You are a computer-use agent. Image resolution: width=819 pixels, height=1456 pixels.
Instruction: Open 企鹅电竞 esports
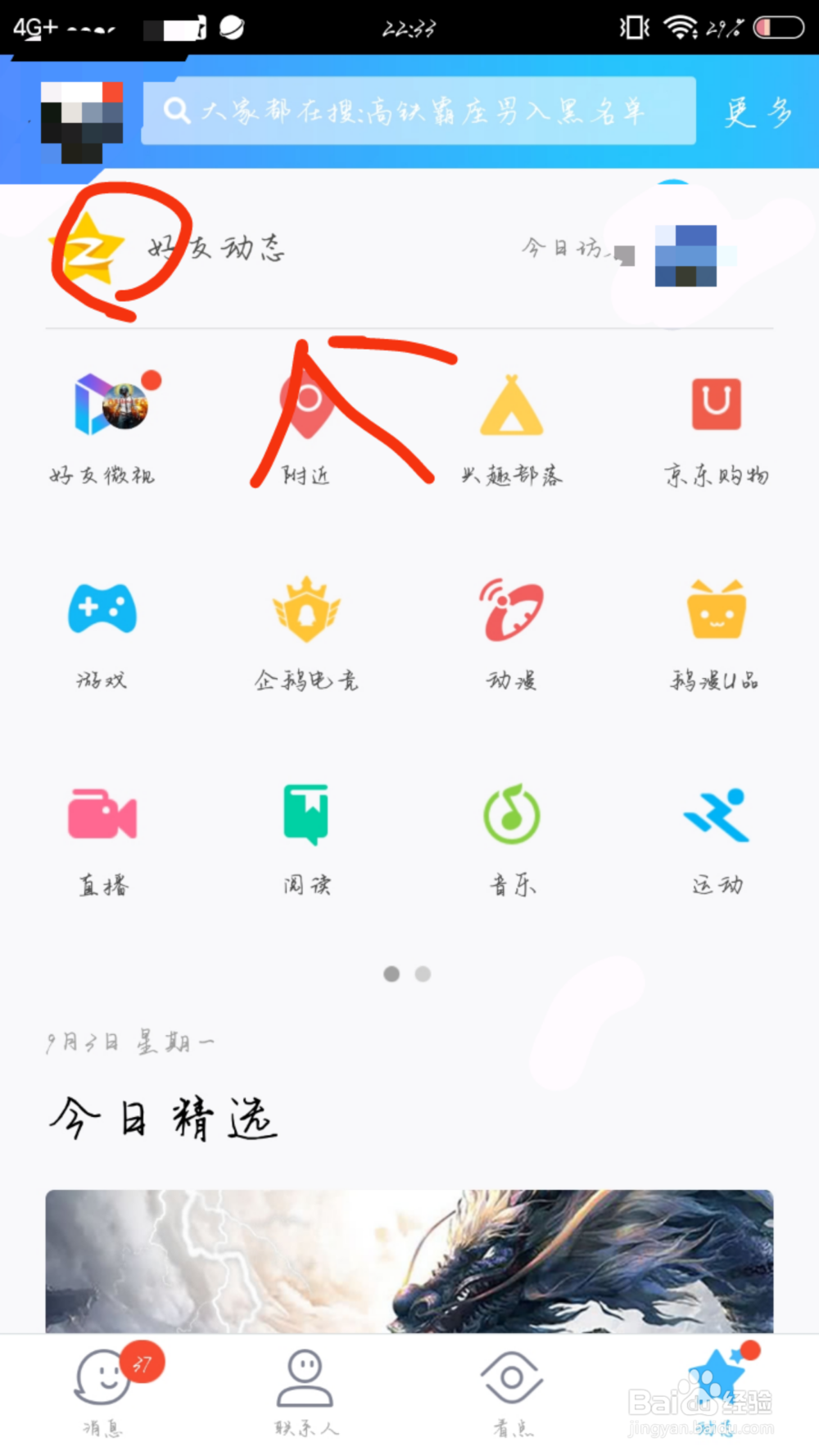[x=307, y=632]
